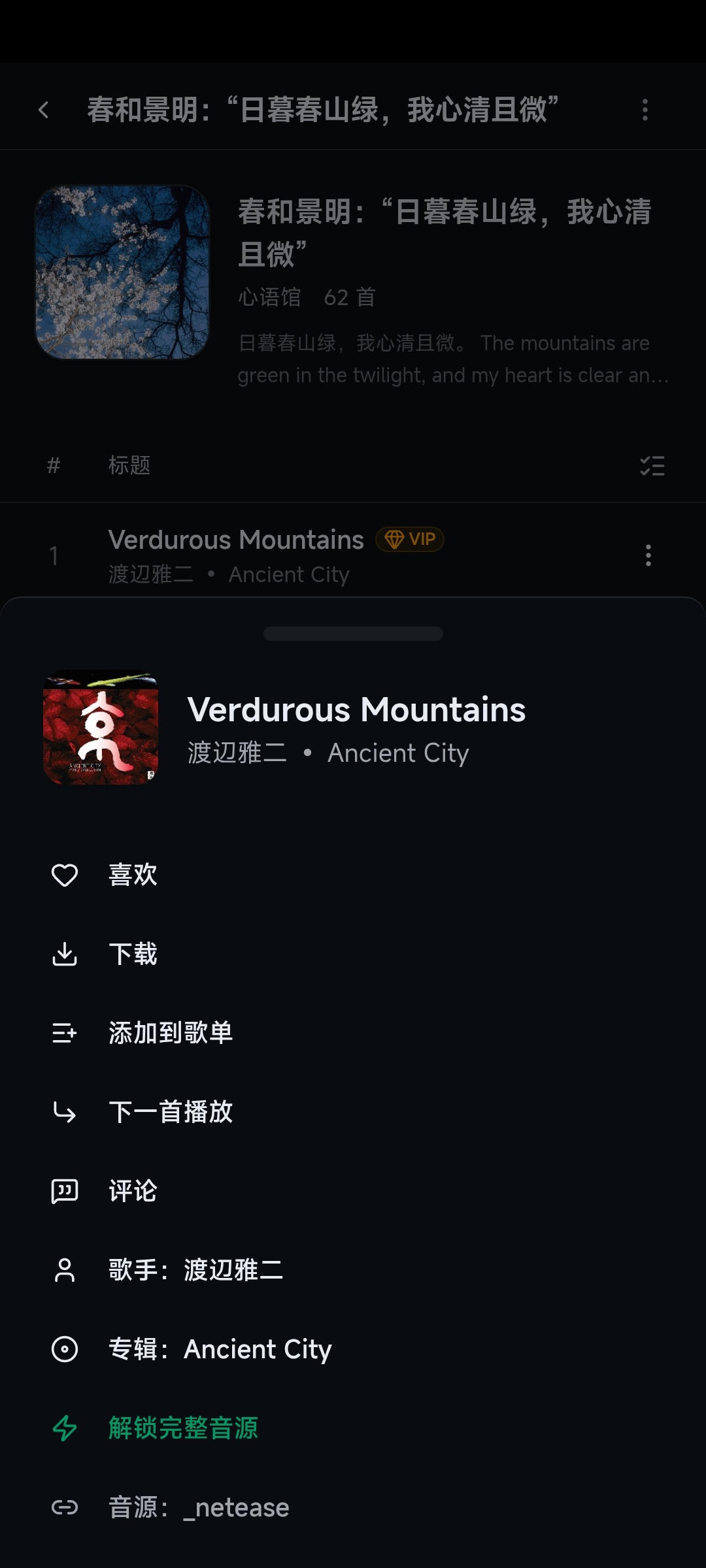Choose 下一首播放 to play next

coord(353,1112)
